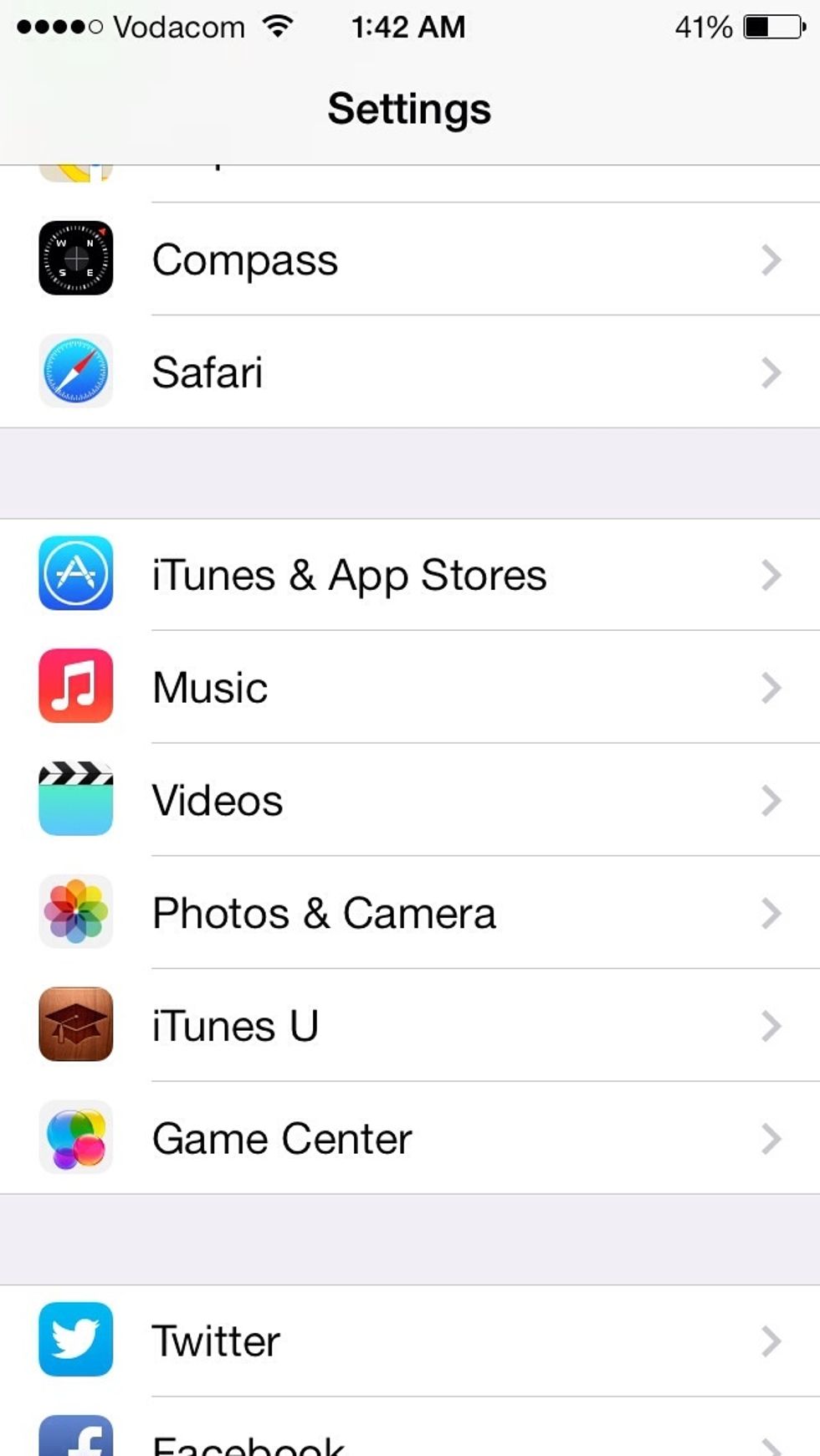Open Twitter account settings
This screenshot has height=1456, width=820.
point(410,1341)
